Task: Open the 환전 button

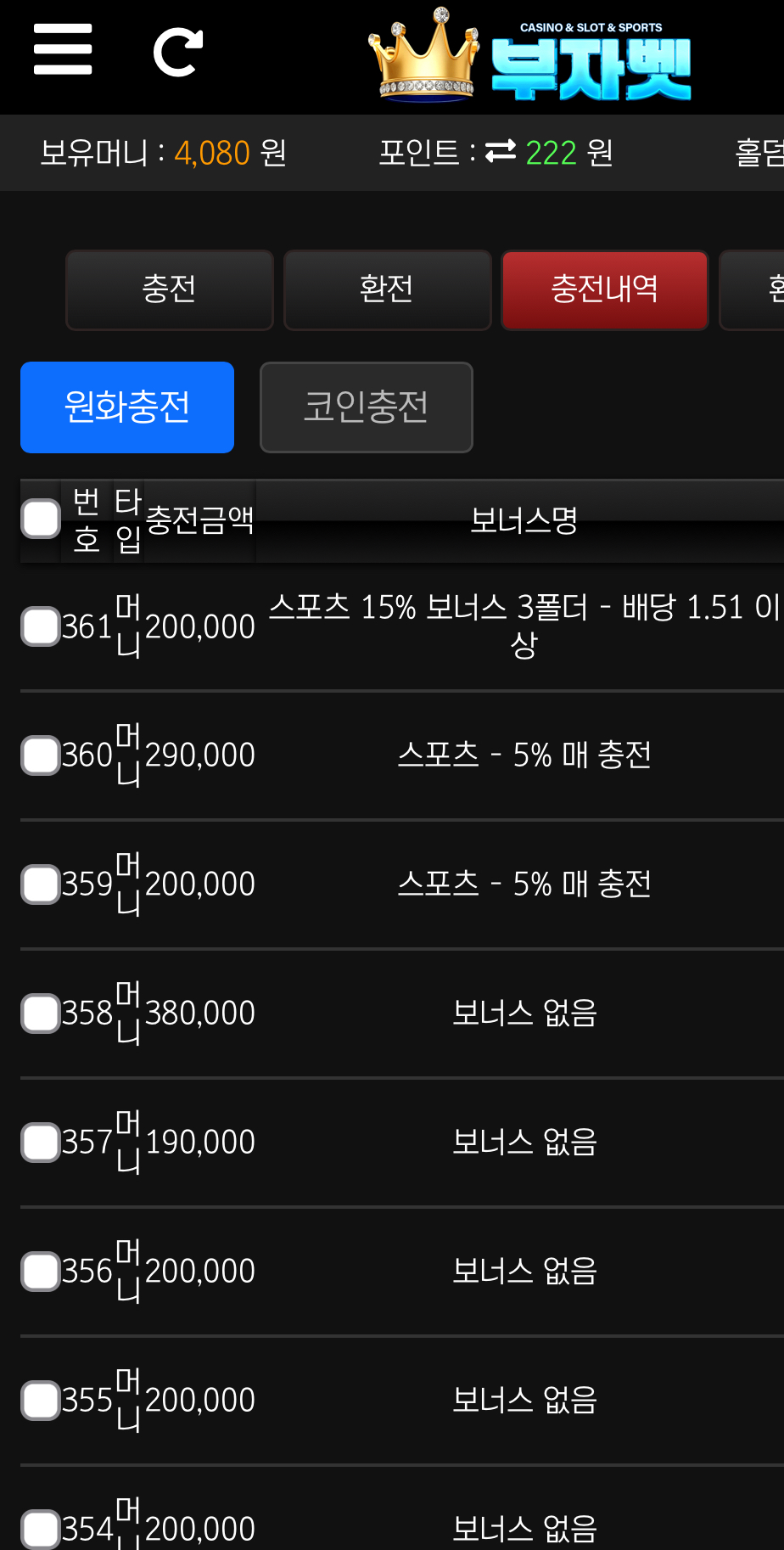Action: point(388,289)
